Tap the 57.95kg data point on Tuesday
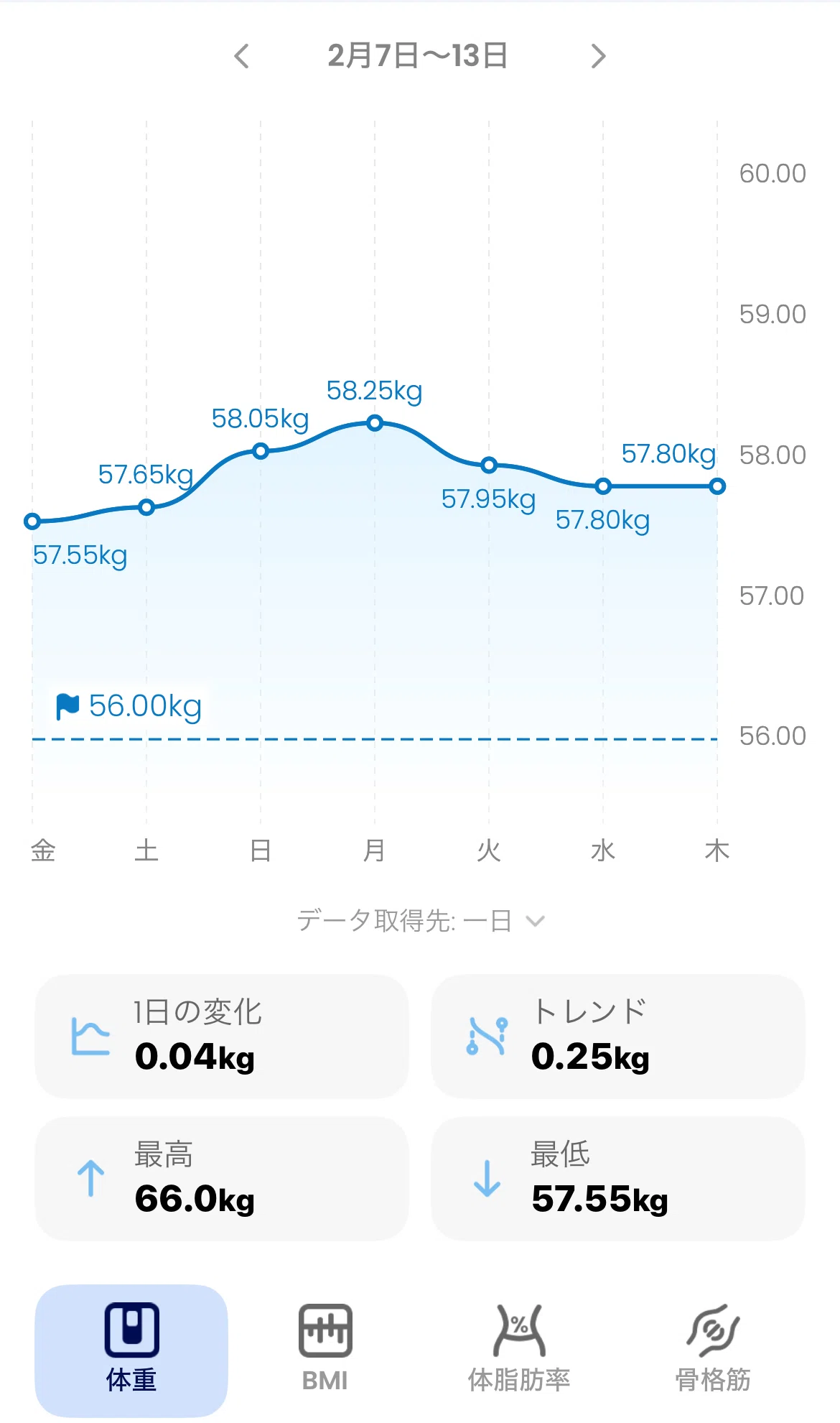The width and height of the screenshot is (840, 1423). (x=489, y=465)
